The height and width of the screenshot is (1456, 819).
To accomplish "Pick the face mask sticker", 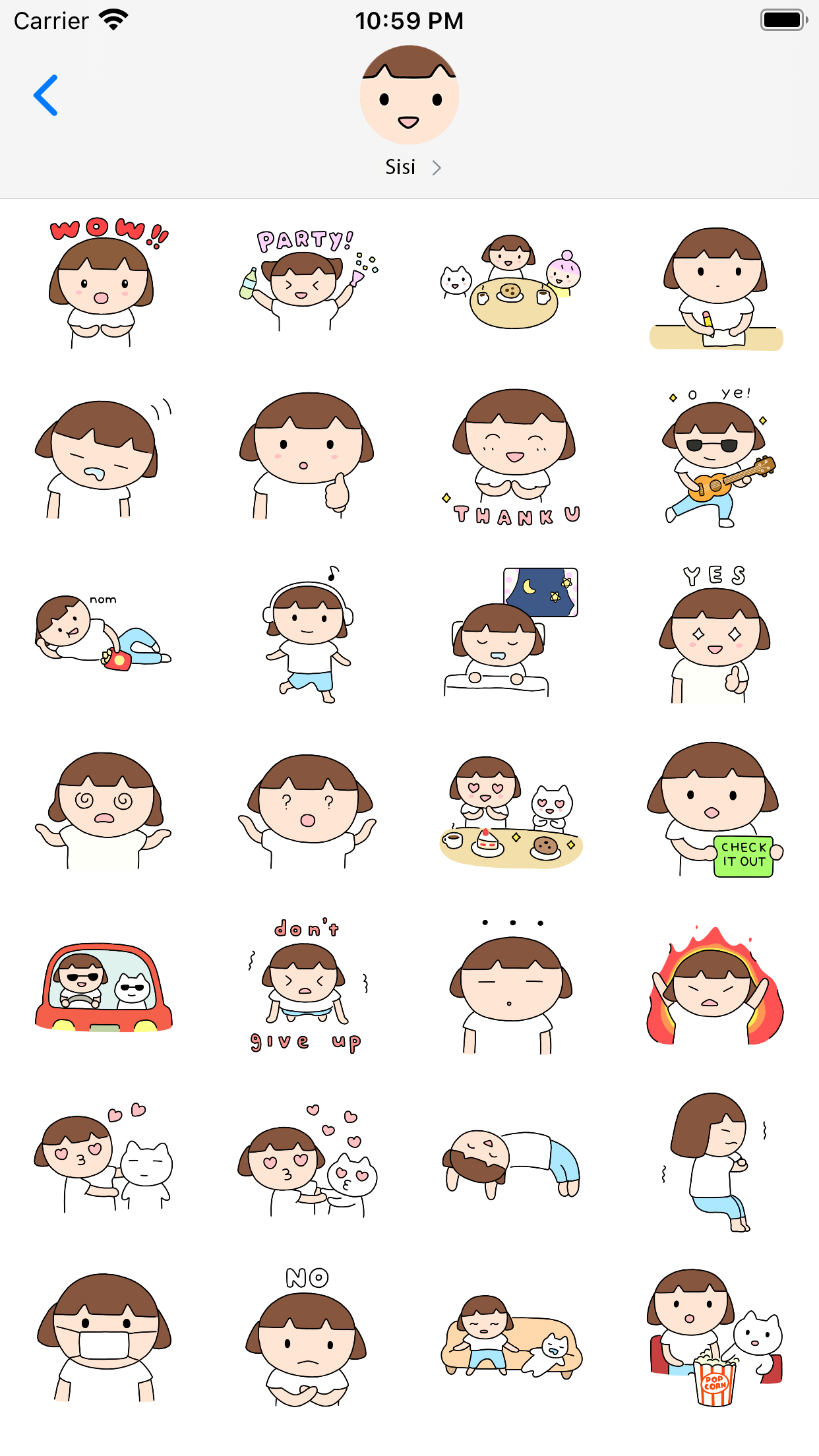I will [x=104, y=1337].
